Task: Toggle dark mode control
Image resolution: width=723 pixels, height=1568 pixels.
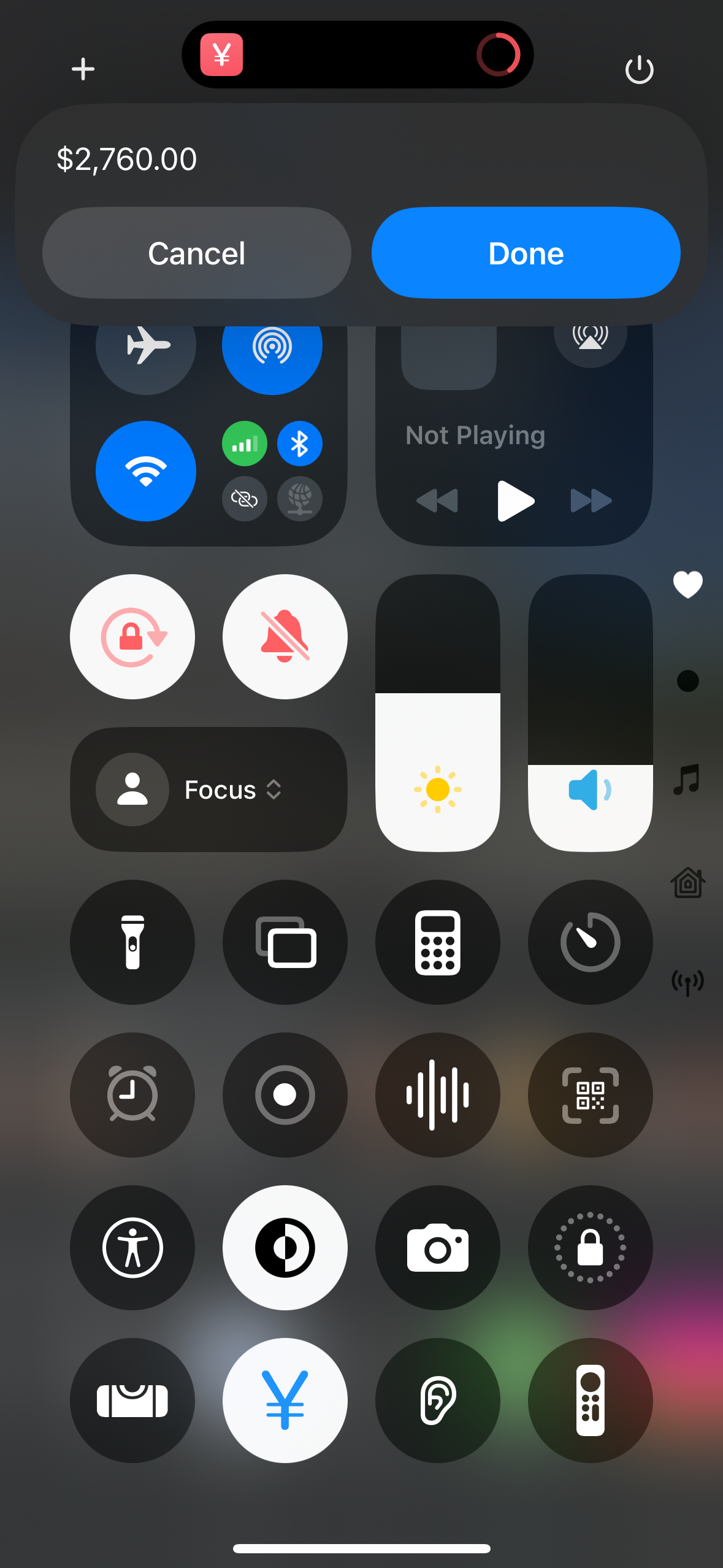Action: 285,1248
